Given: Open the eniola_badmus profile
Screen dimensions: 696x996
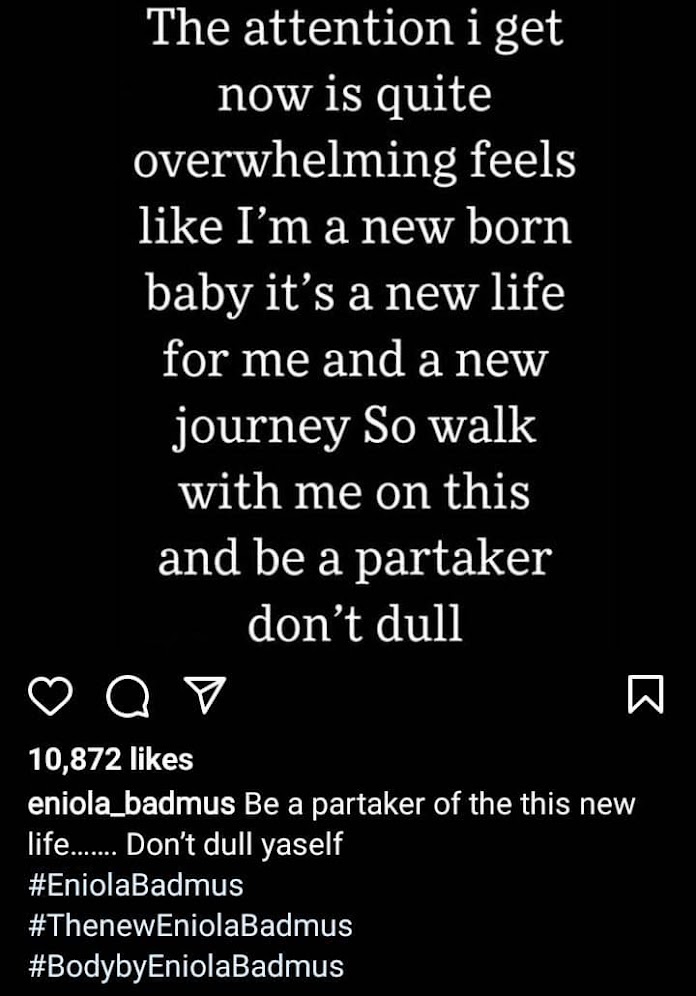Looking at the screenshot, I should (132, 804).
